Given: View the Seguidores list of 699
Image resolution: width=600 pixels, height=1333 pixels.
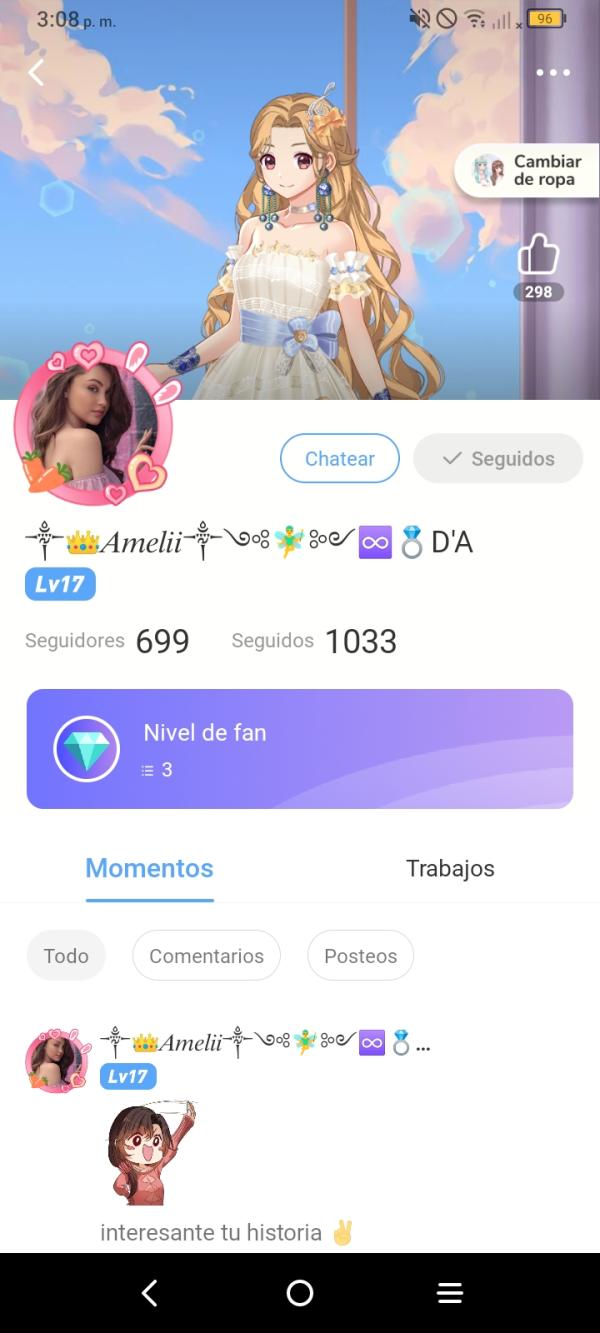Looking at the screenshot, I should point(107,641).
